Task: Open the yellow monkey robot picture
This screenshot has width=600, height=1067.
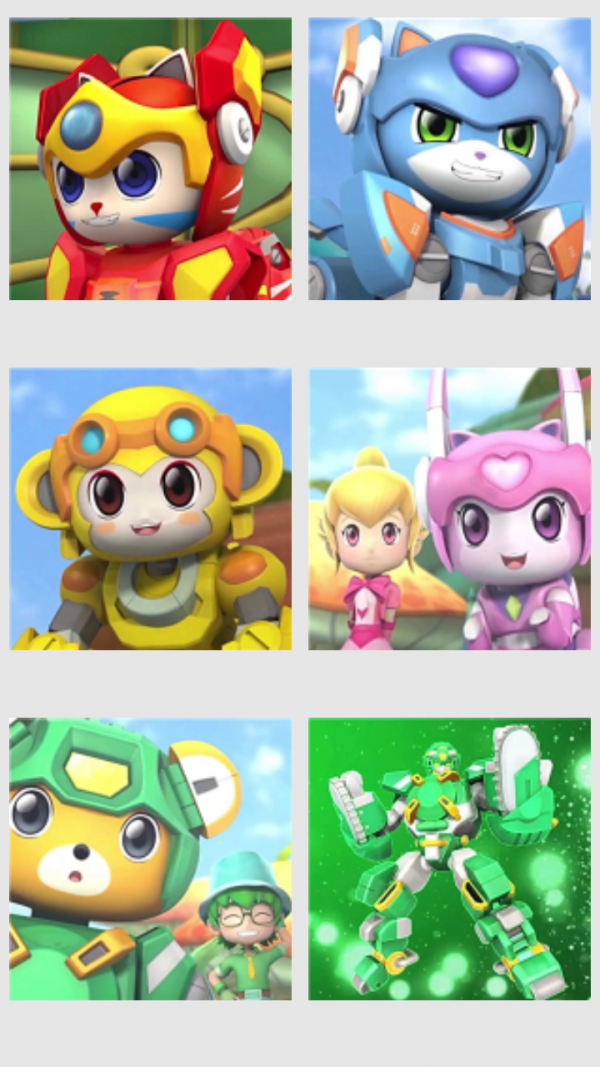Action: tap(150, 508)
